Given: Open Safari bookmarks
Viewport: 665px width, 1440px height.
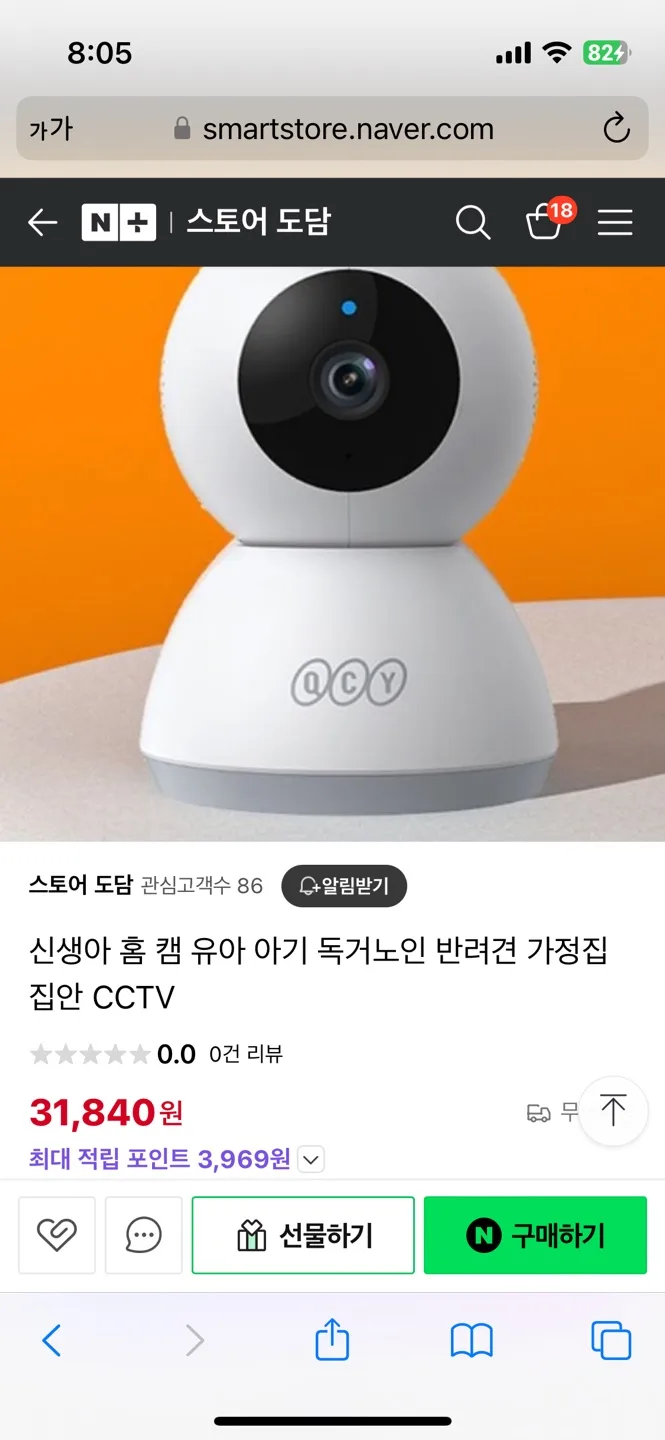Looking at the screenshot, I should click(471, 1340).
